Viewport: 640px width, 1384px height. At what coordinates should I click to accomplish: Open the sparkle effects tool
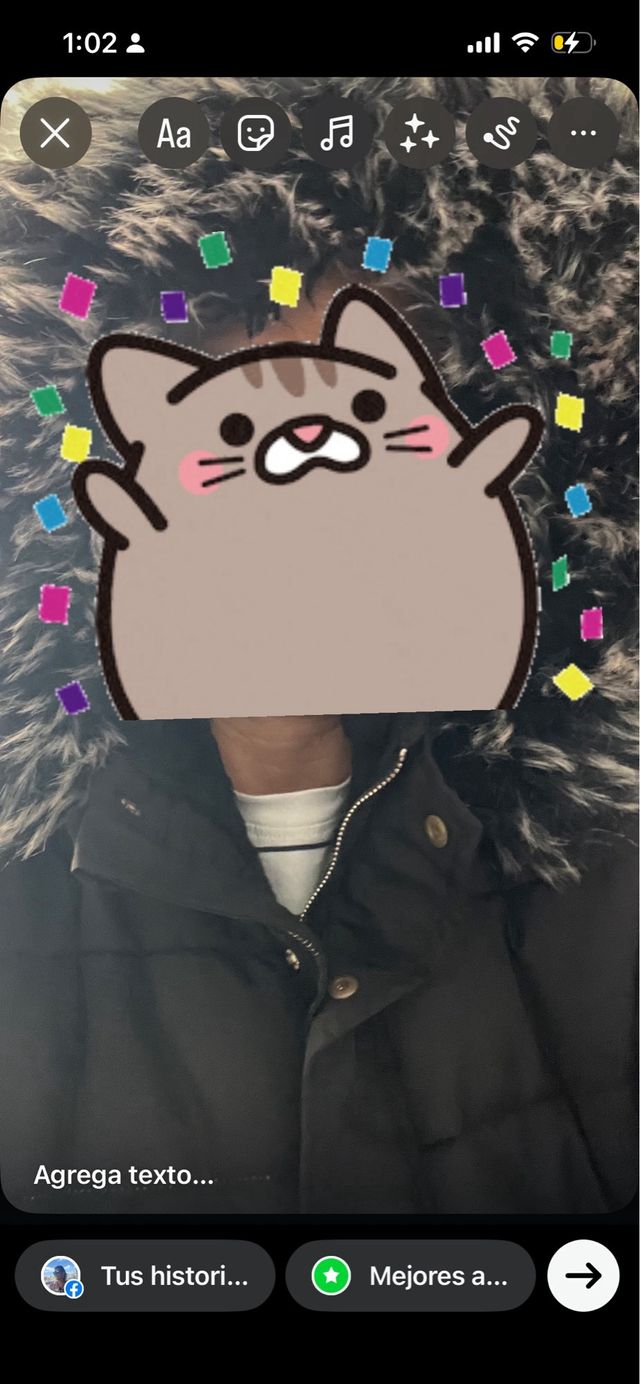pyautogui.click(x=419, y=133)
